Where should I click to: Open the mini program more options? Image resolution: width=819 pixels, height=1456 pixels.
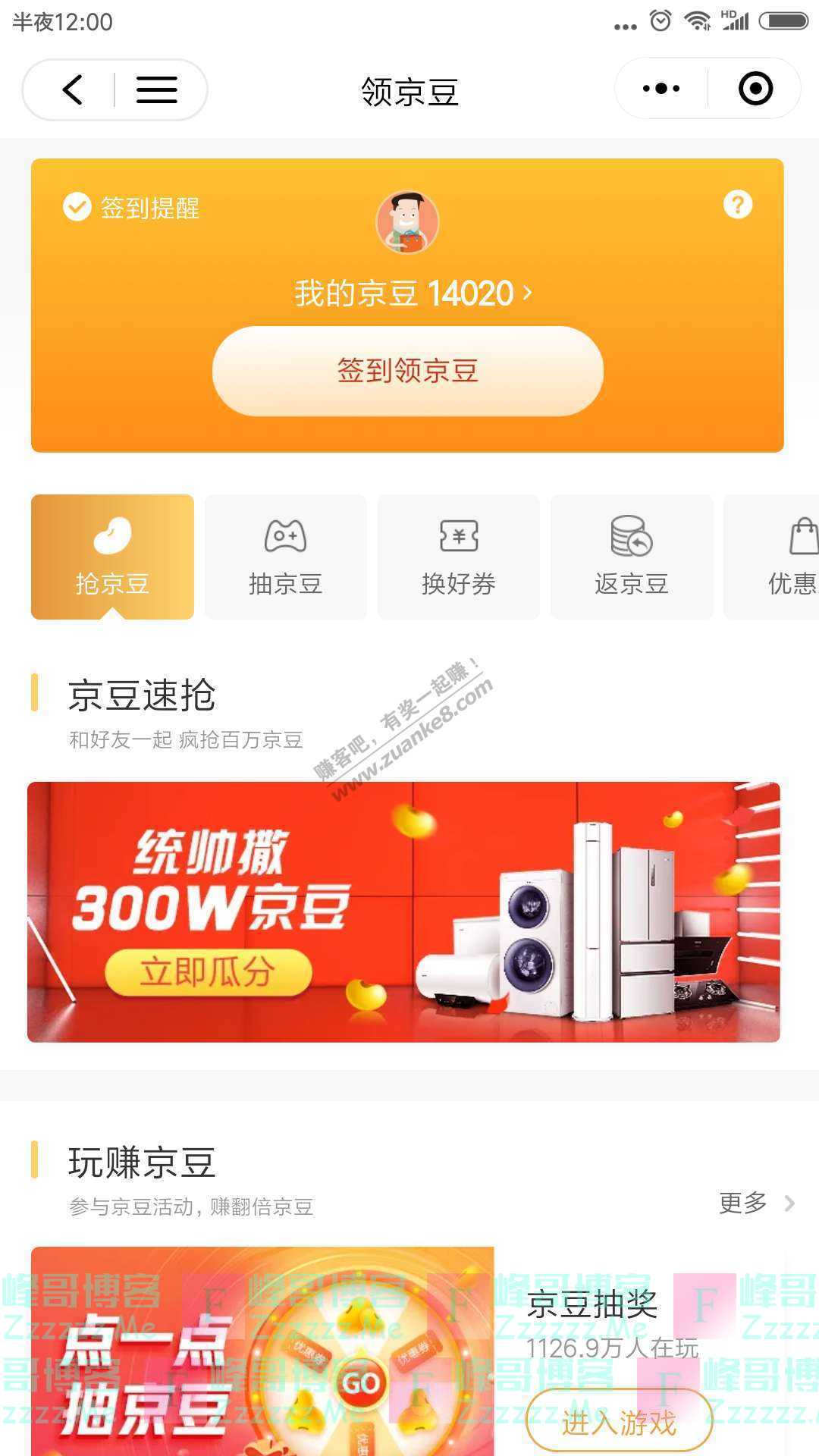point(661,89)
